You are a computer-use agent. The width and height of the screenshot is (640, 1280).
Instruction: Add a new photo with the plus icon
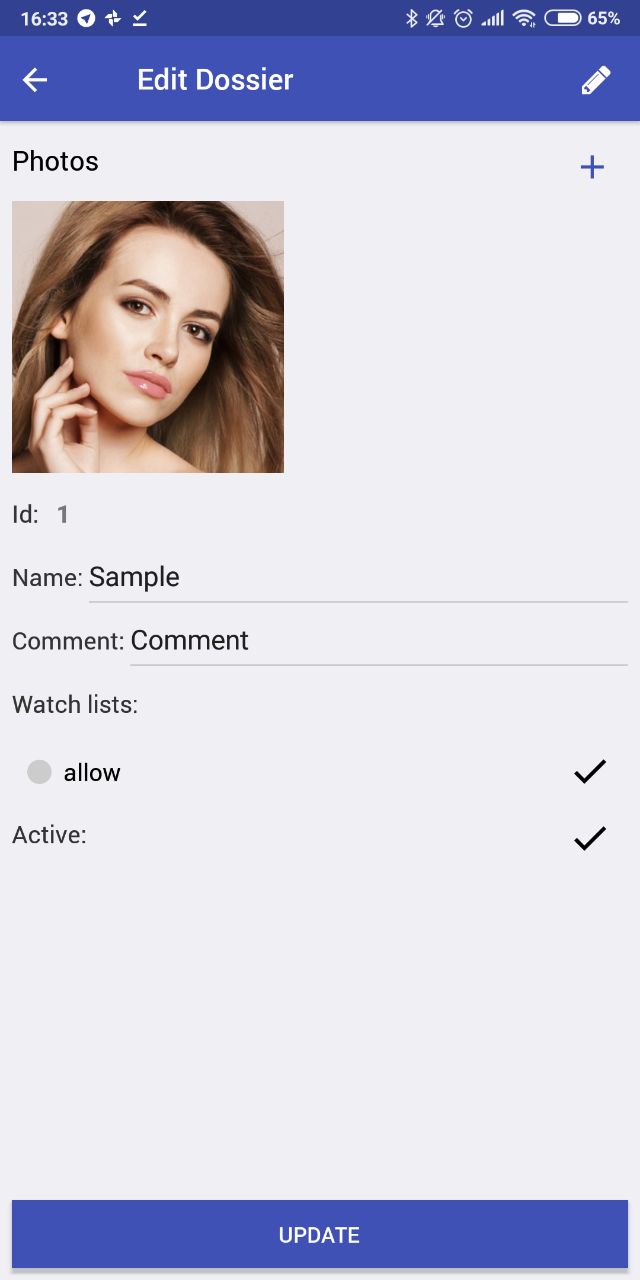coord(592,167)
